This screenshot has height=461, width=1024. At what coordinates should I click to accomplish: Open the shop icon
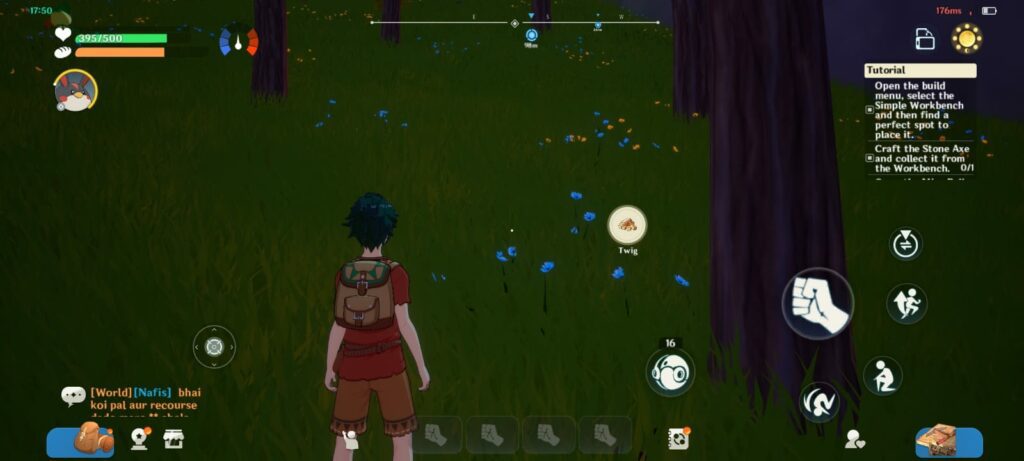(173, 439)
